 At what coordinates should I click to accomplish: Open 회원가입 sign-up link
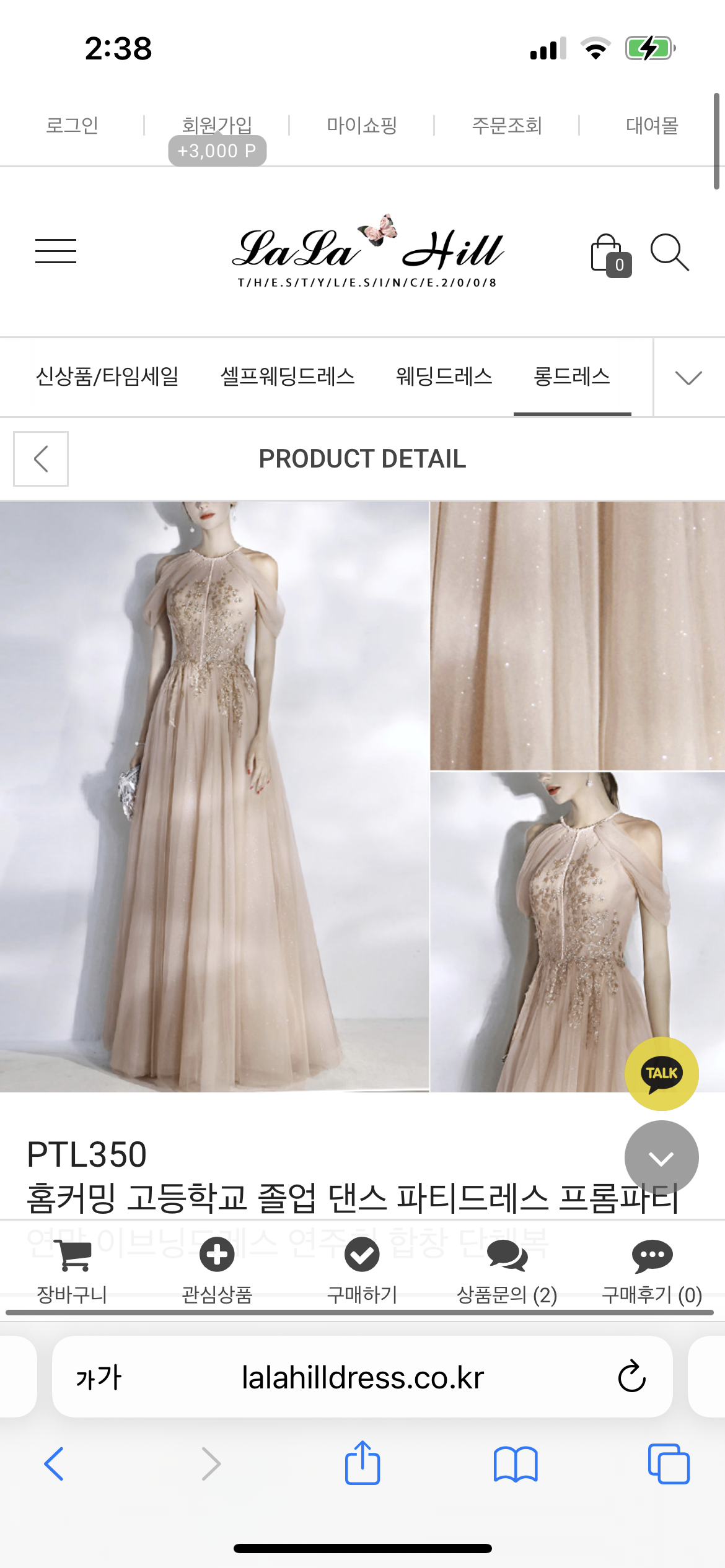[217, 126]
